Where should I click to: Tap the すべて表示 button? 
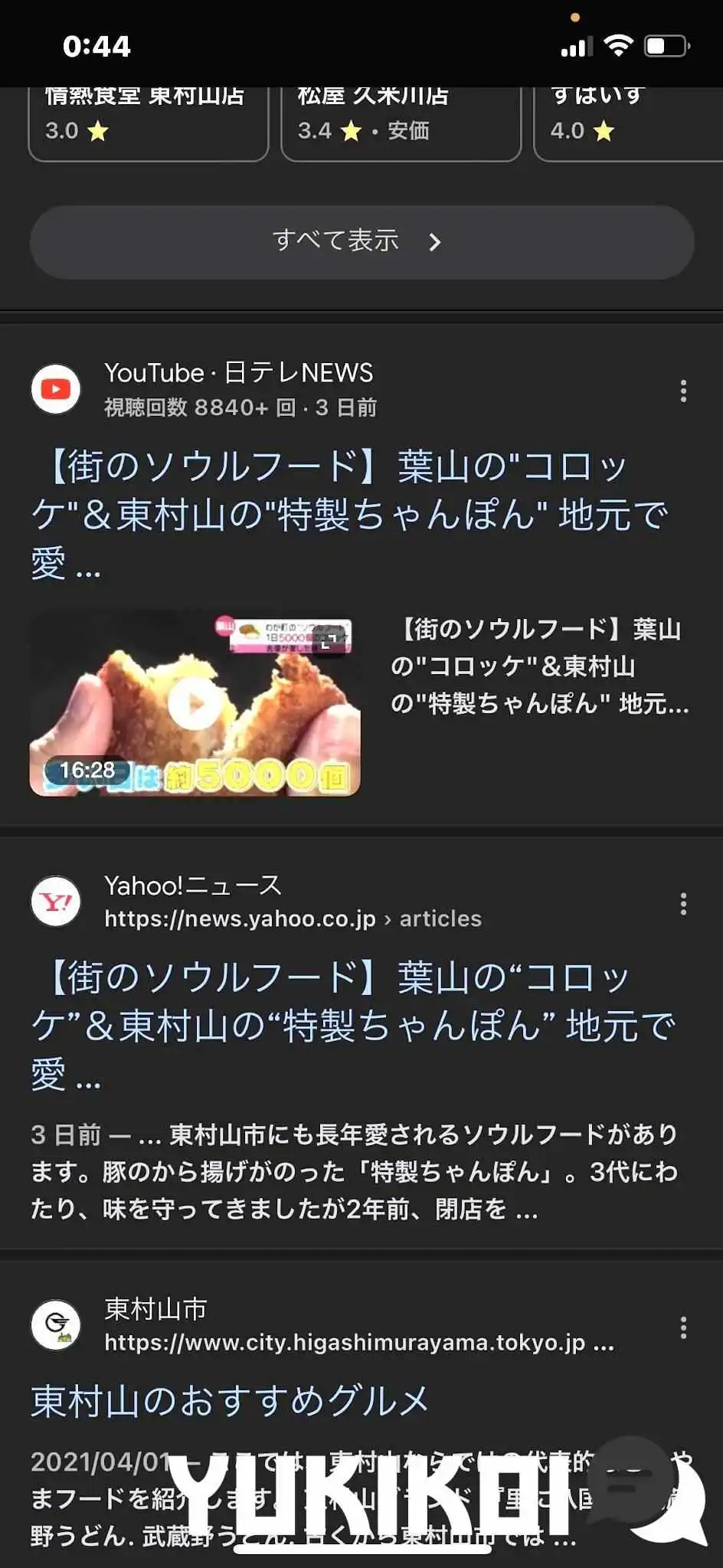(x=361, y=241)
